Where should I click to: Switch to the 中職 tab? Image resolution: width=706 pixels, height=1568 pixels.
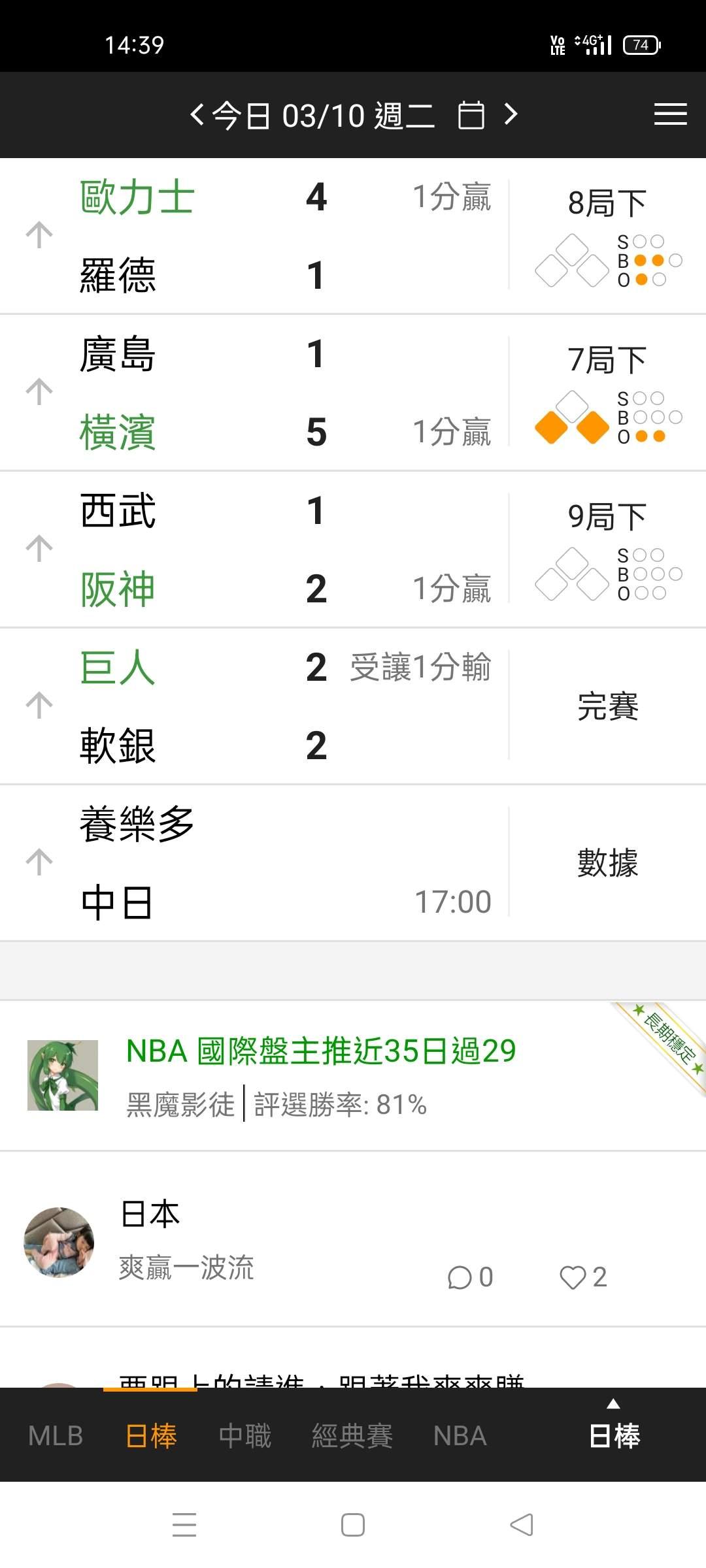tap(244, 1436)
